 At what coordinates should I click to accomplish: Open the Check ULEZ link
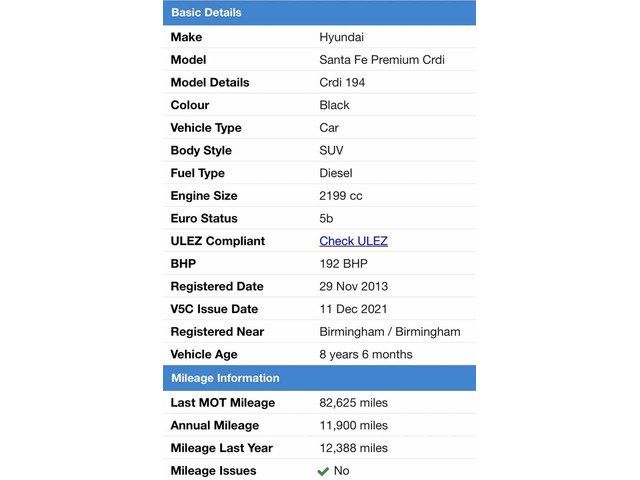[x=353, y=241]
